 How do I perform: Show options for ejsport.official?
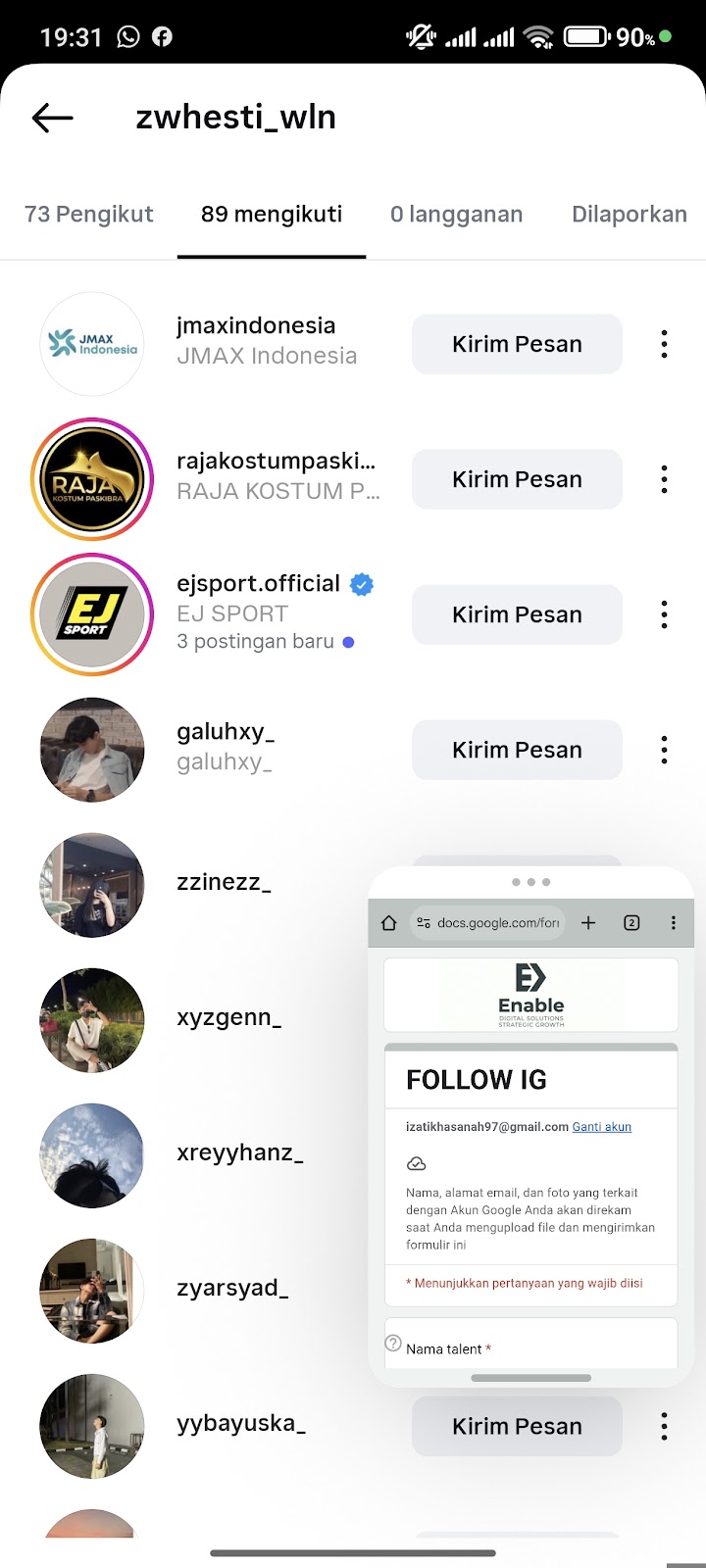pyautogui.click(x=664, y=614)
